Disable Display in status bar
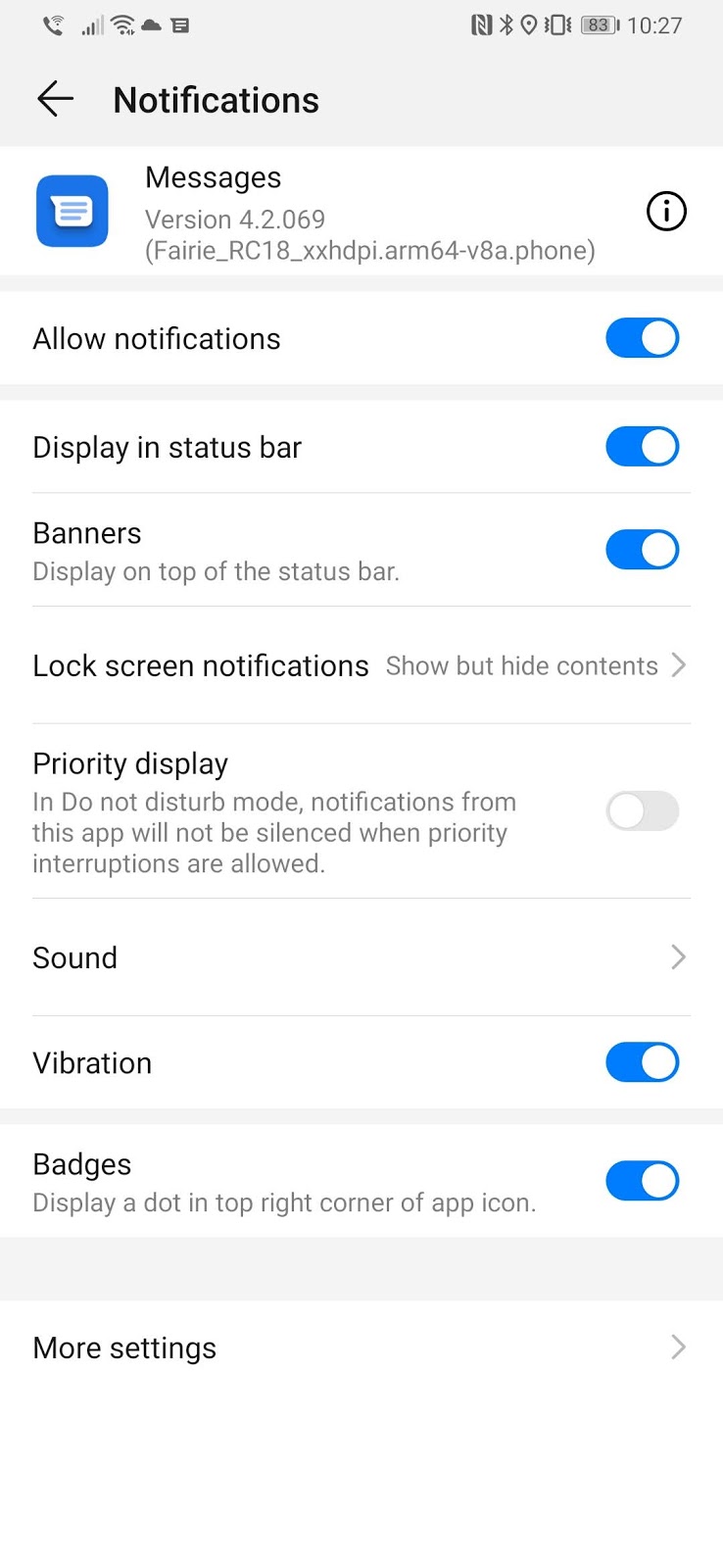Image resolution: width=723 pixels, height=1568 pixels. 642,447
